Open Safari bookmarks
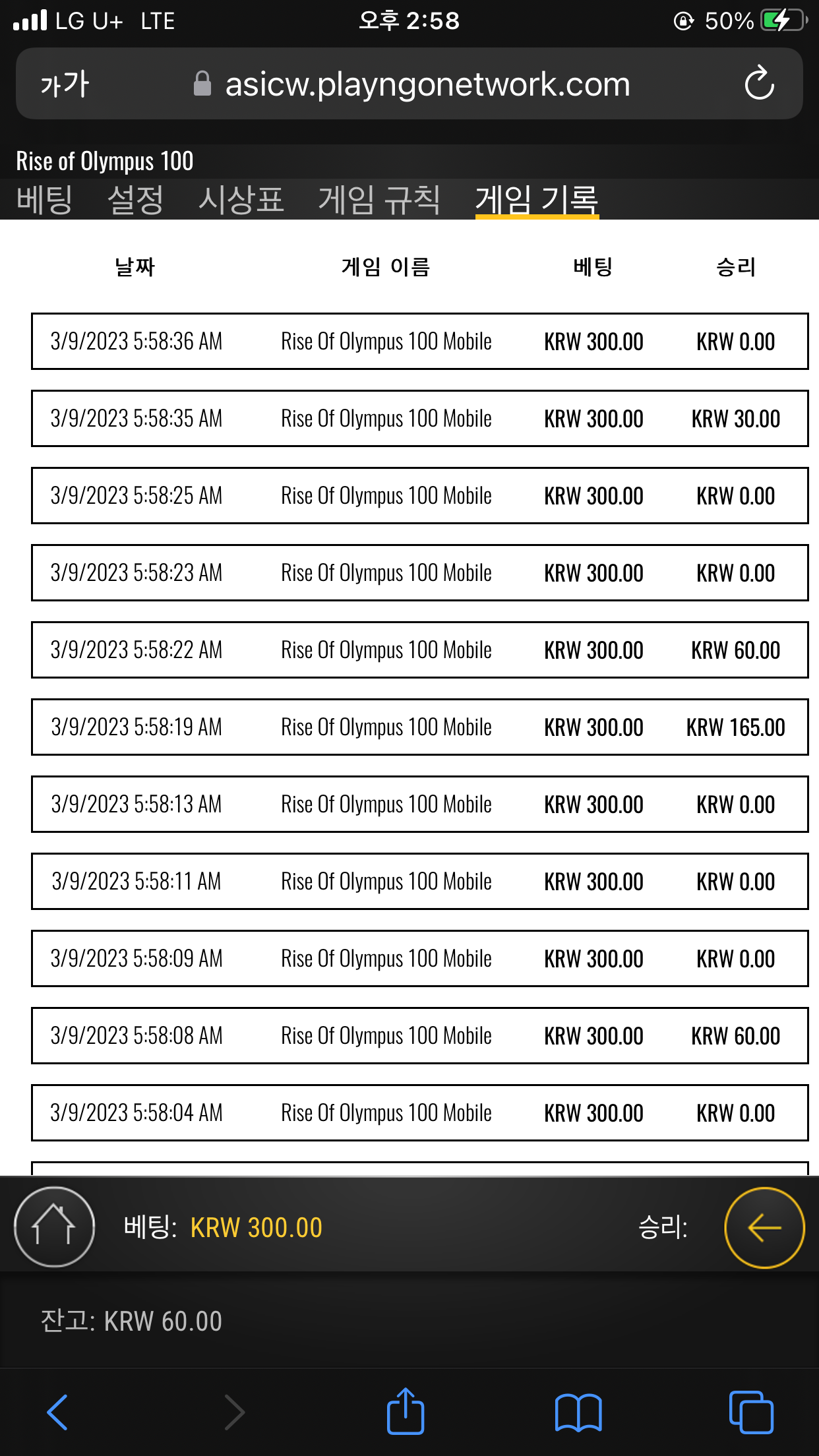 coord(578,1412)
